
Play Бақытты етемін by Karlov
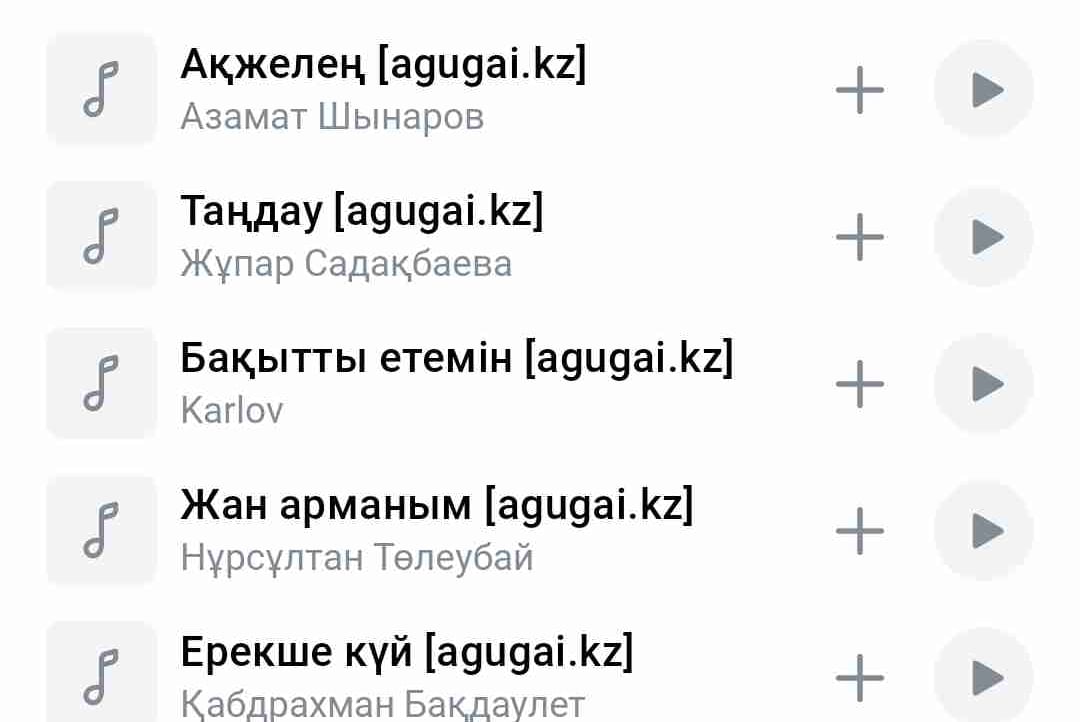coord(984,384)
